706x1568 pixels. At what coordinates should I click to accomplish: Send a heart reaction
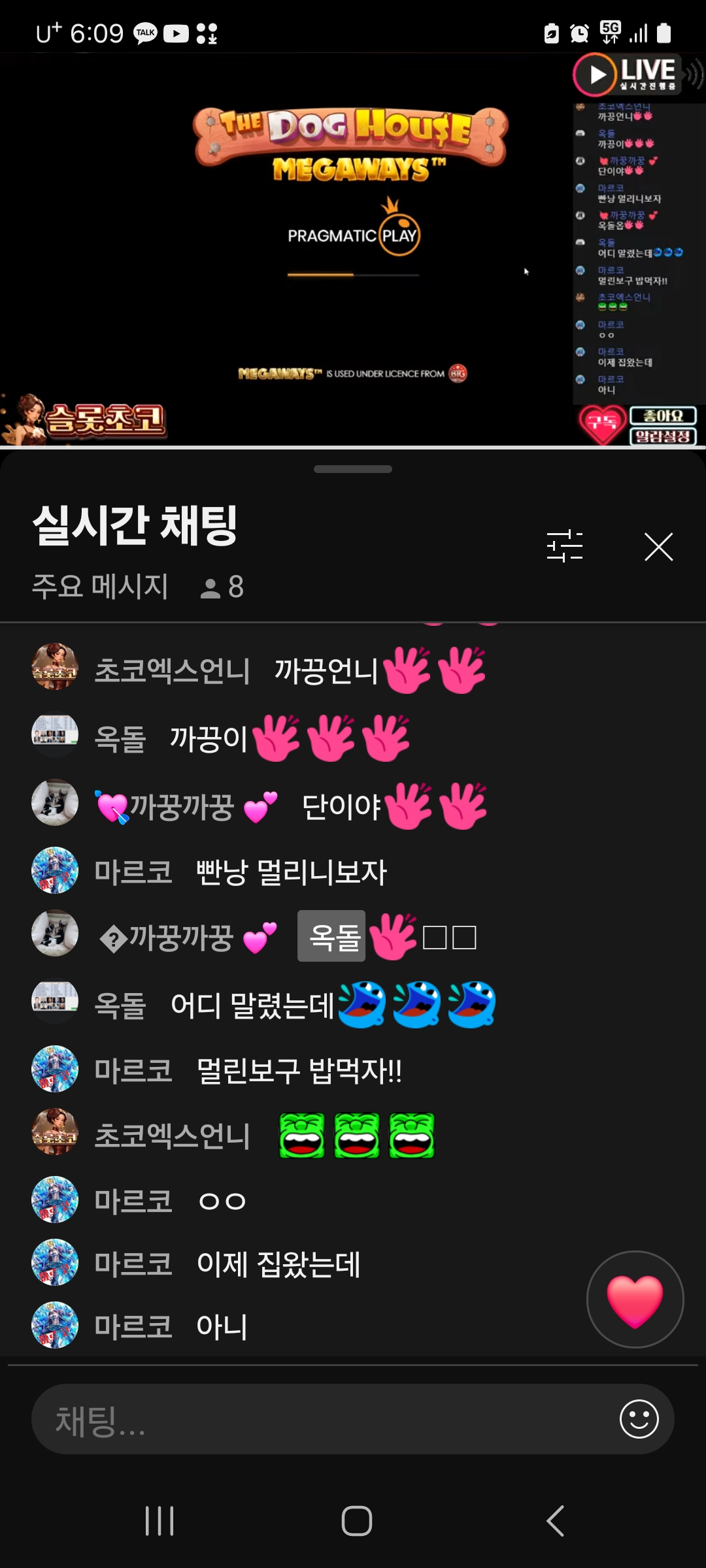[635, 1299]
